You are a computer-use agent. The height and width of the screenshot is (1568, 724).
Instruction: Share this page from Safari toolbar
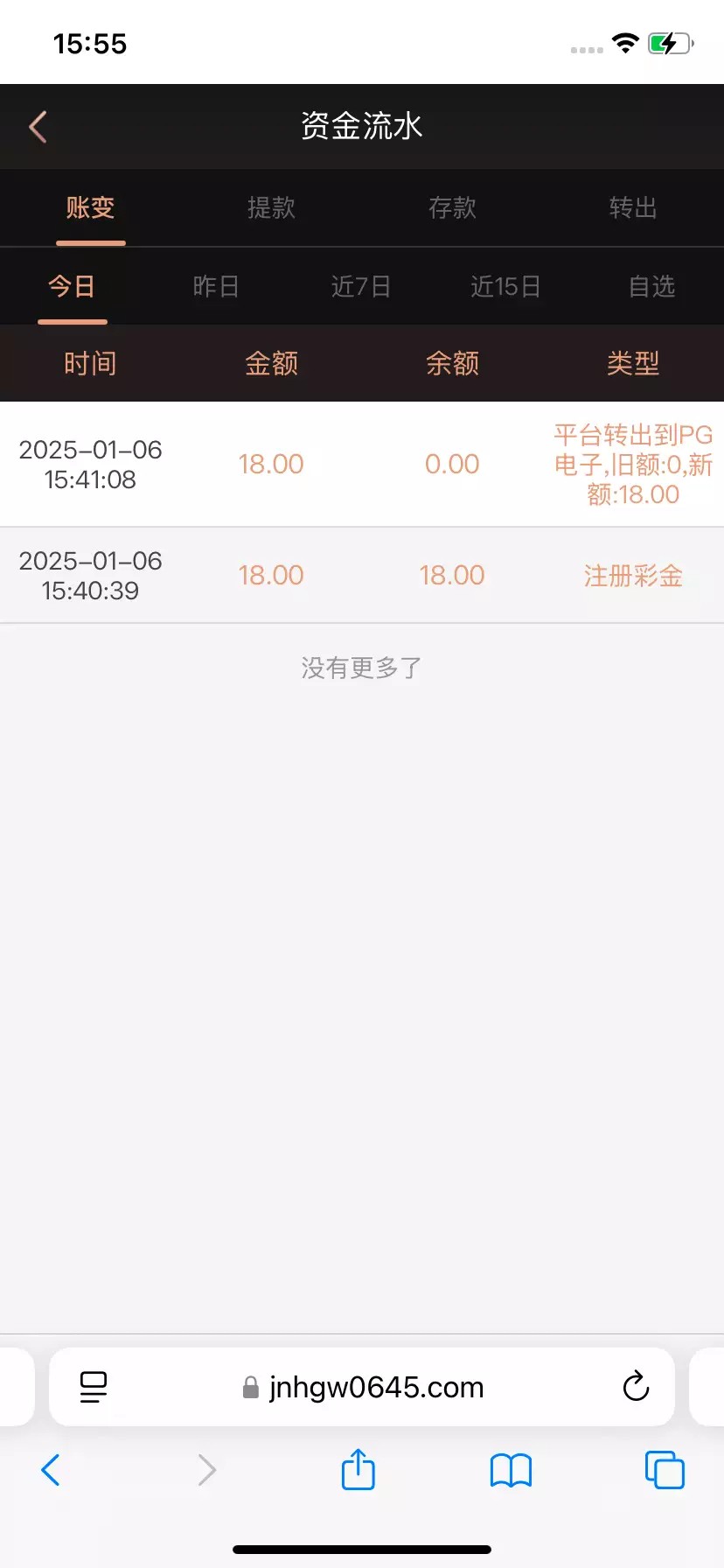tap(358, 1469)
